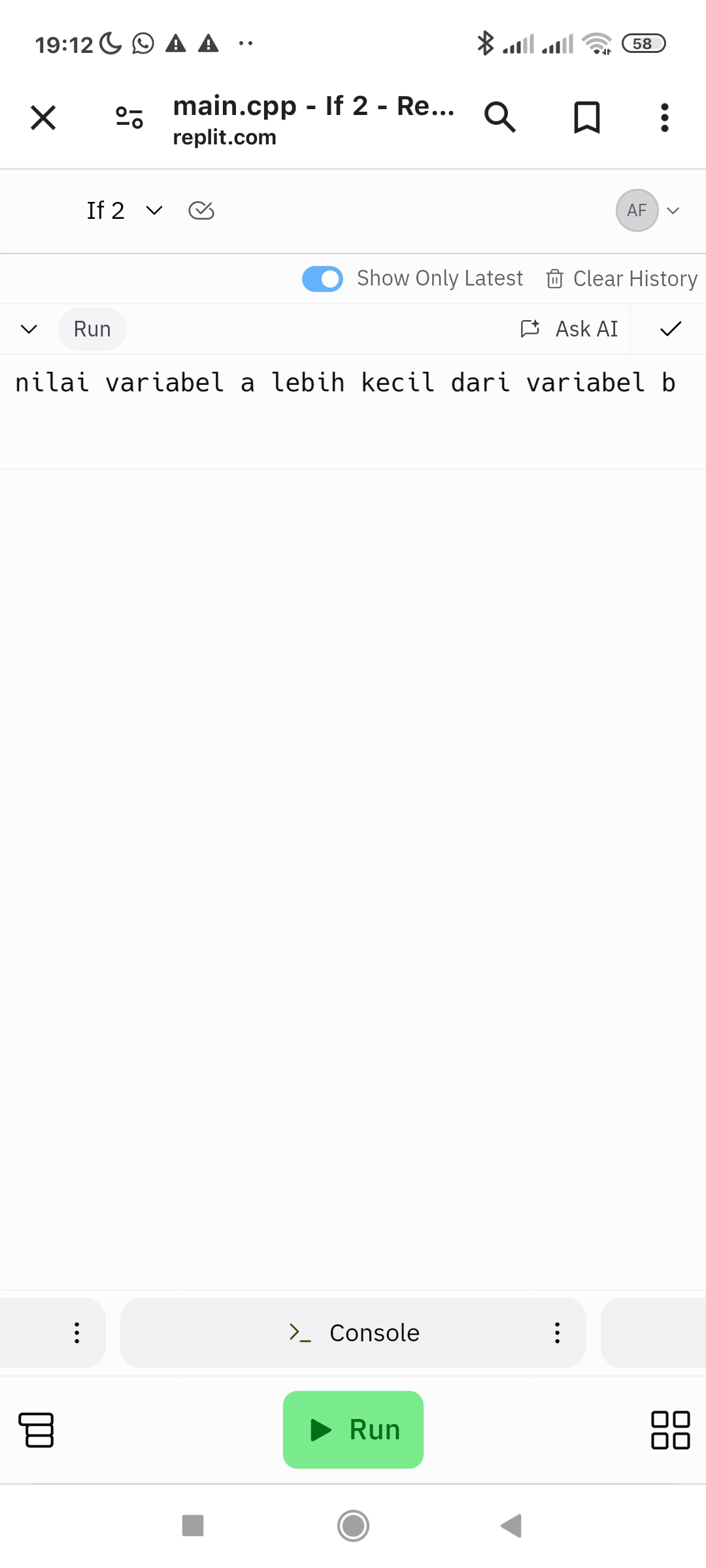The image size is (706, 1568).
Task: Tap the checkmark beside Ask AI
Action: click(x=671, y=329)
